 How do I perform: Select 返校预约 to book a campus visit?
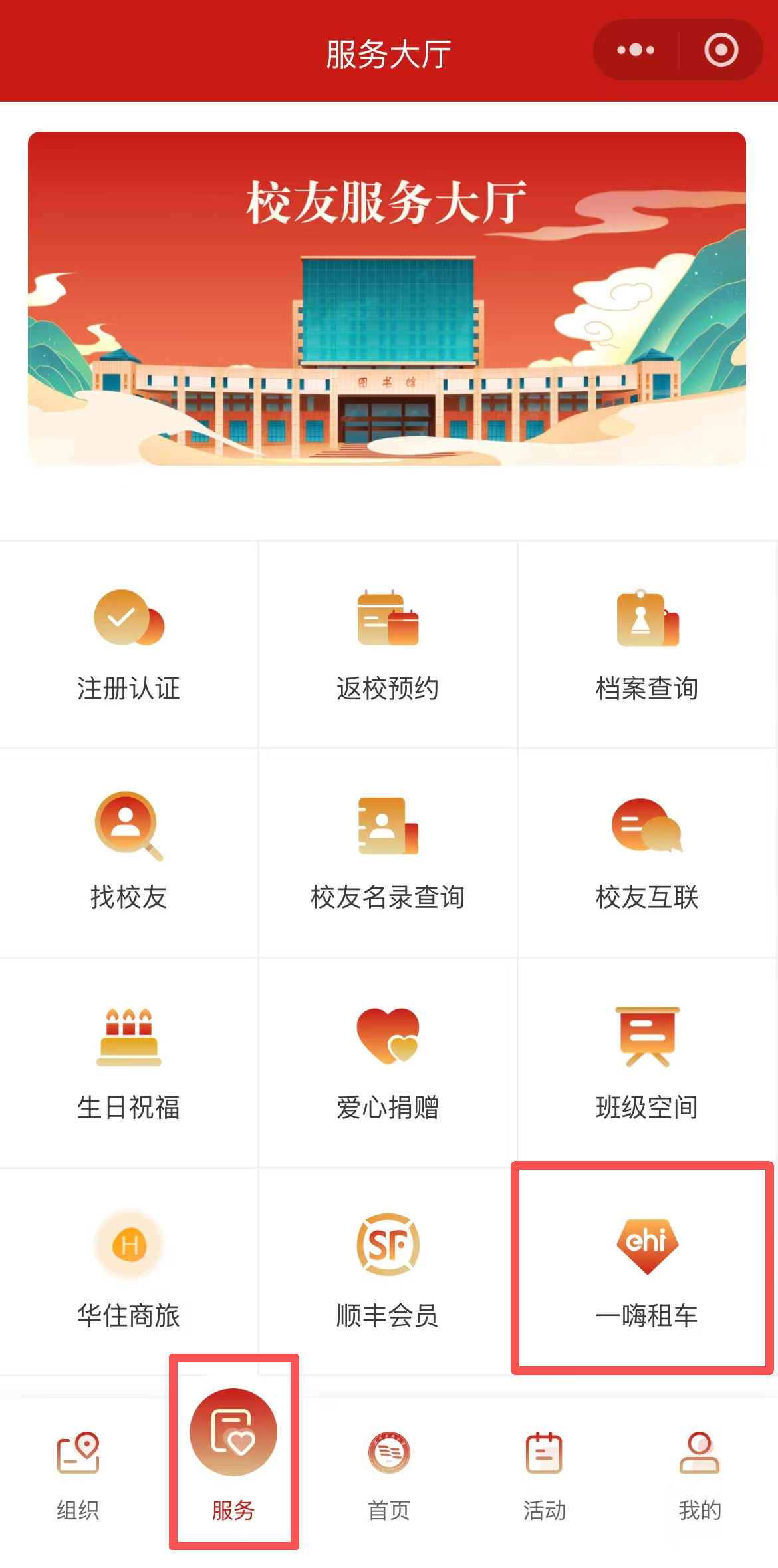[x=388, y=644]
